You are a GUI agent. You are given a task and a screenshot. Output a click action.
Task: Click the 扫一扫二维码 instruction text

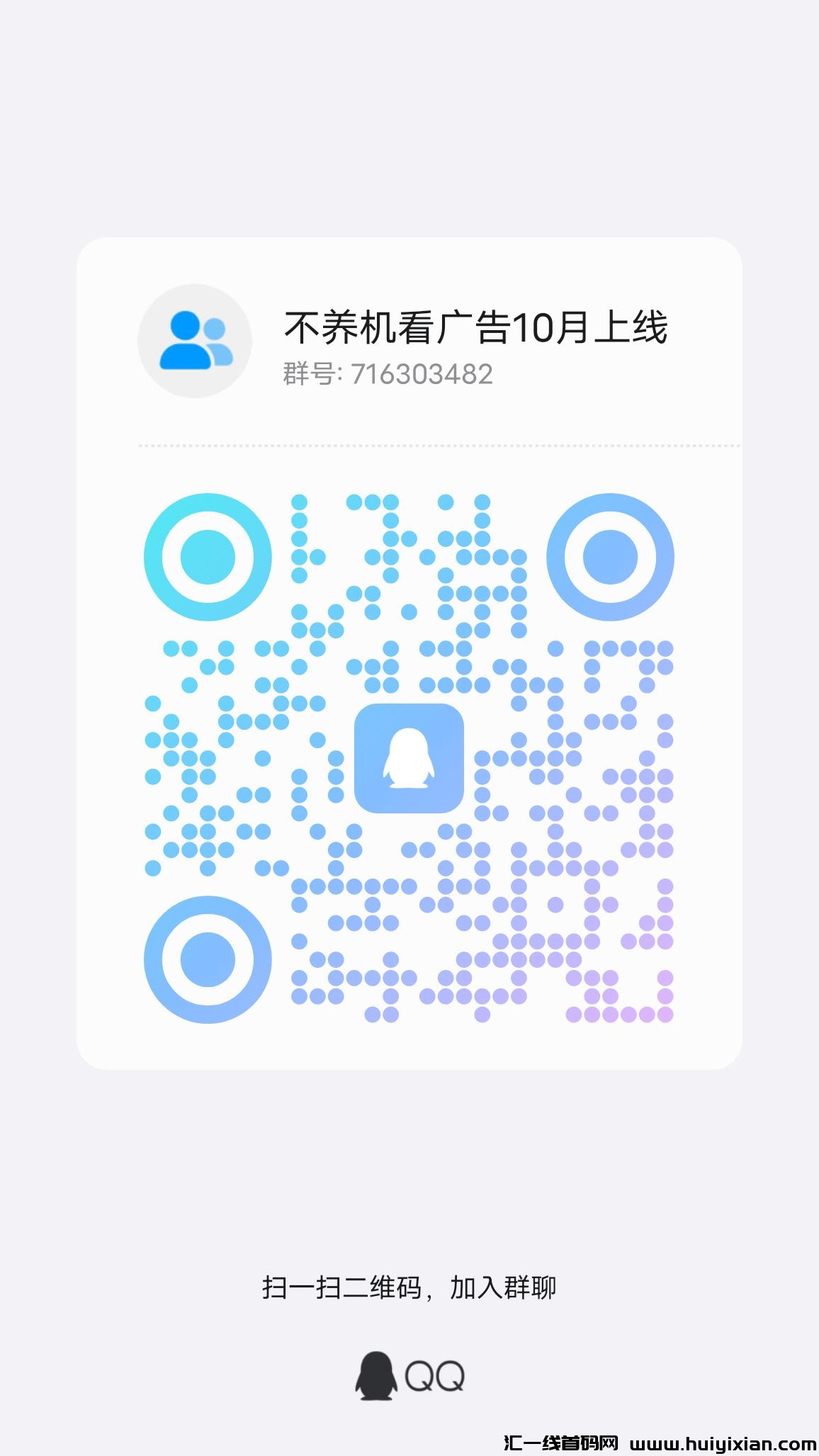point(409,1285)
